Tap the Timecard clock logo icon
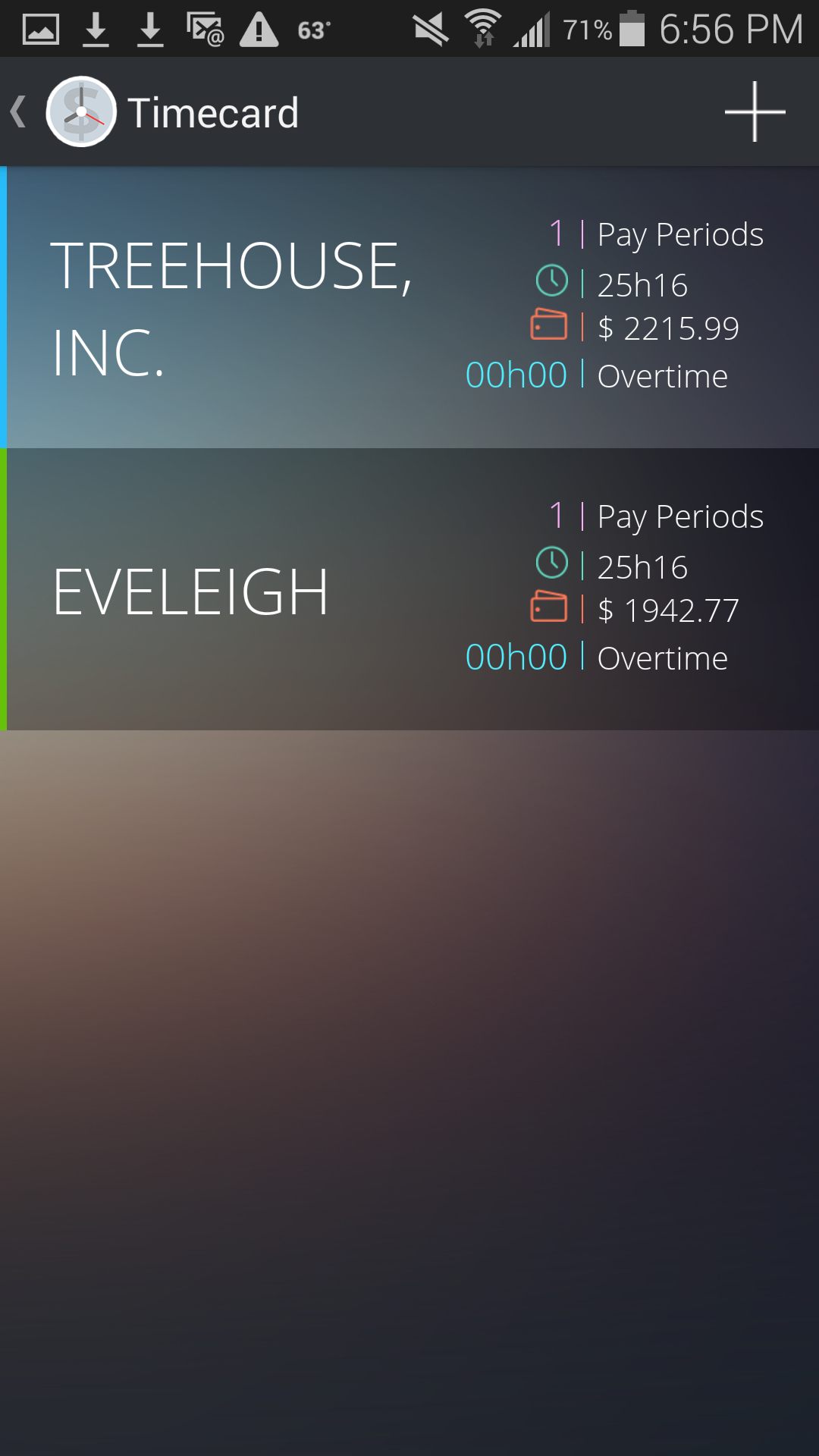 coord(80,111)
